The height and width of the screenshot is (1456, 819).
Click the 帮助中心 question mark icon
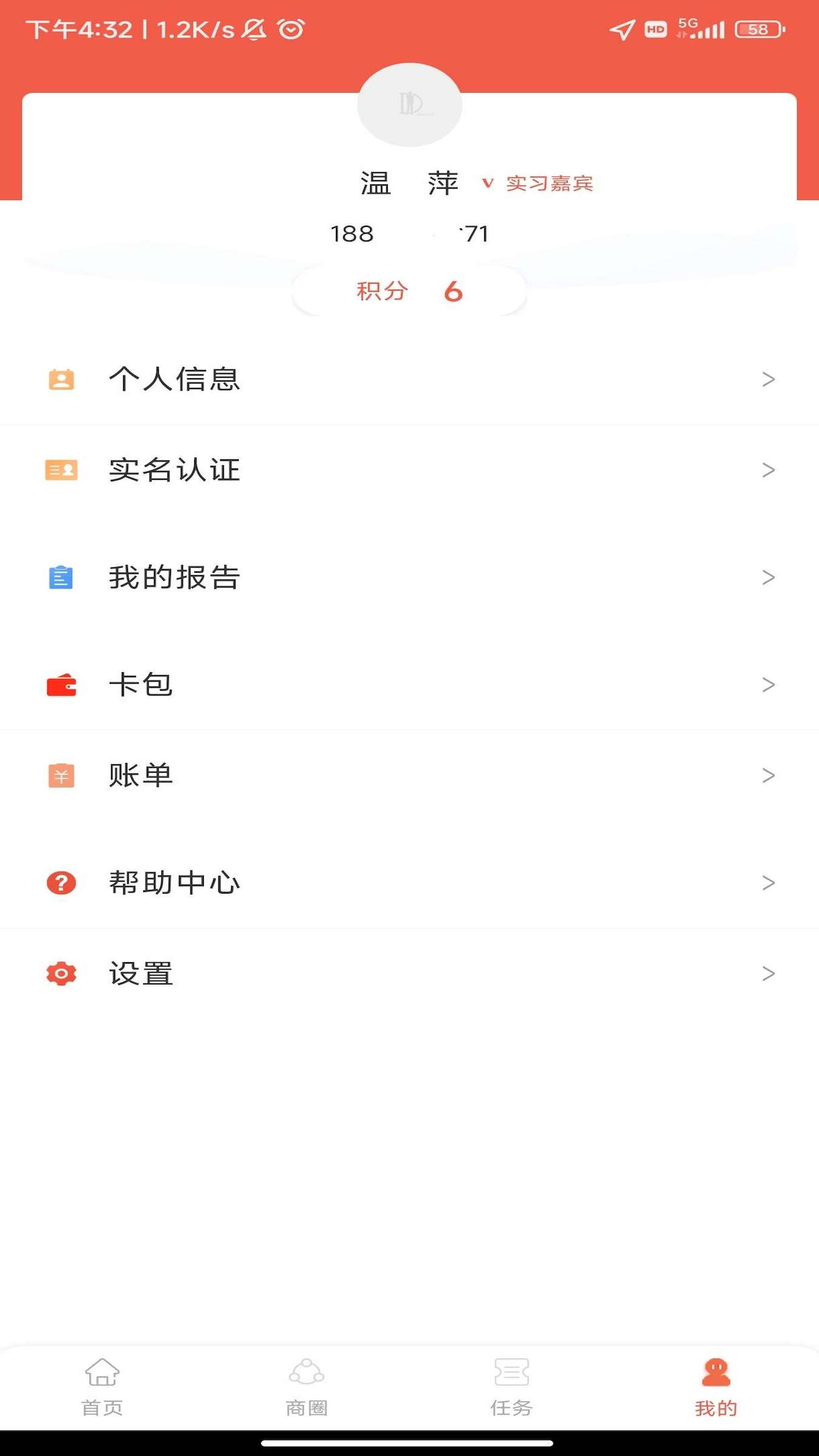pos(61,883)
